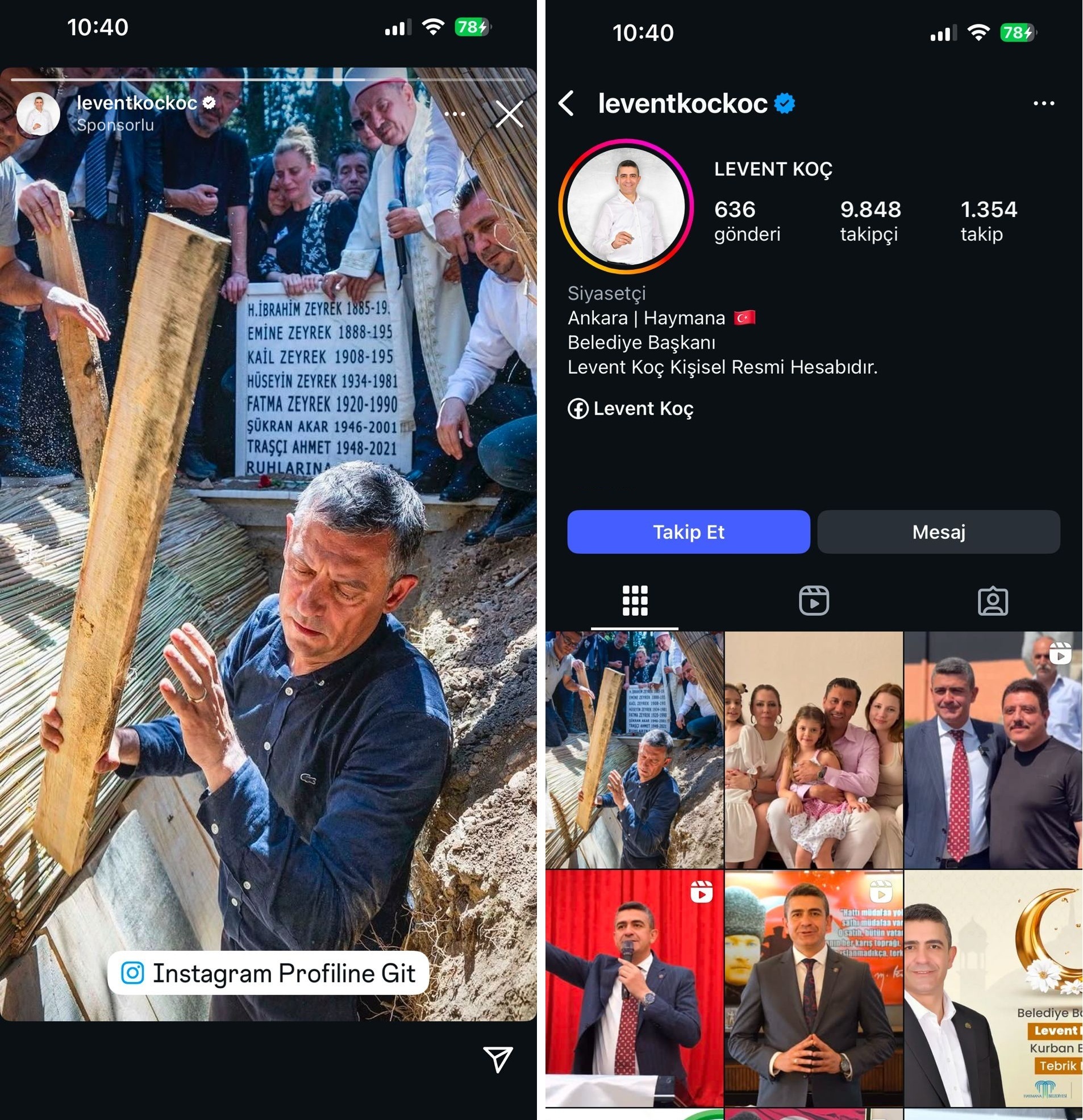Viewport: 1083px width, 1120px height.
Task: Switch to the Reels tab
Action: [814, 600]
